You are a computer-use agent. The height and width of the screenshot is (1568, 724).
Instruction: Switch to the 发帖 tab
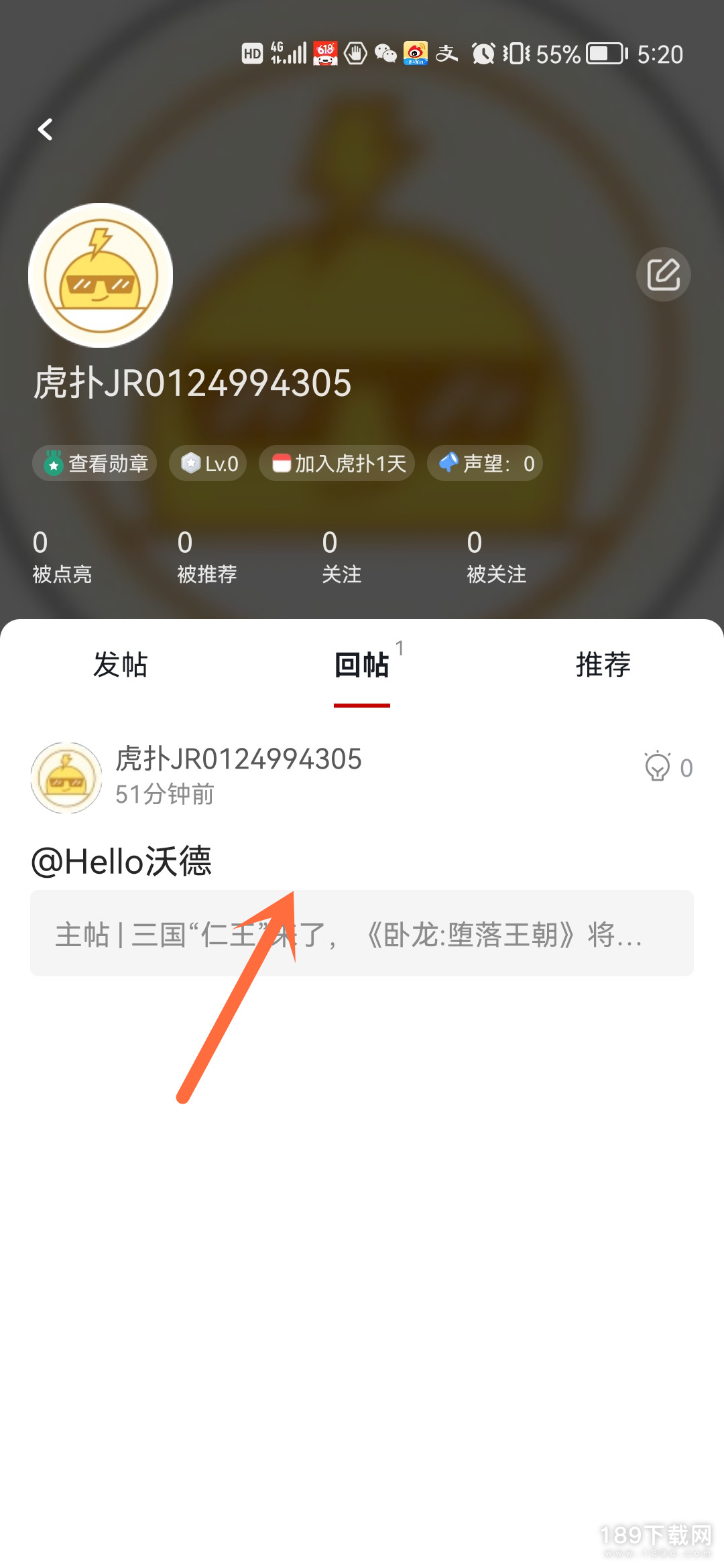(121, 665)
